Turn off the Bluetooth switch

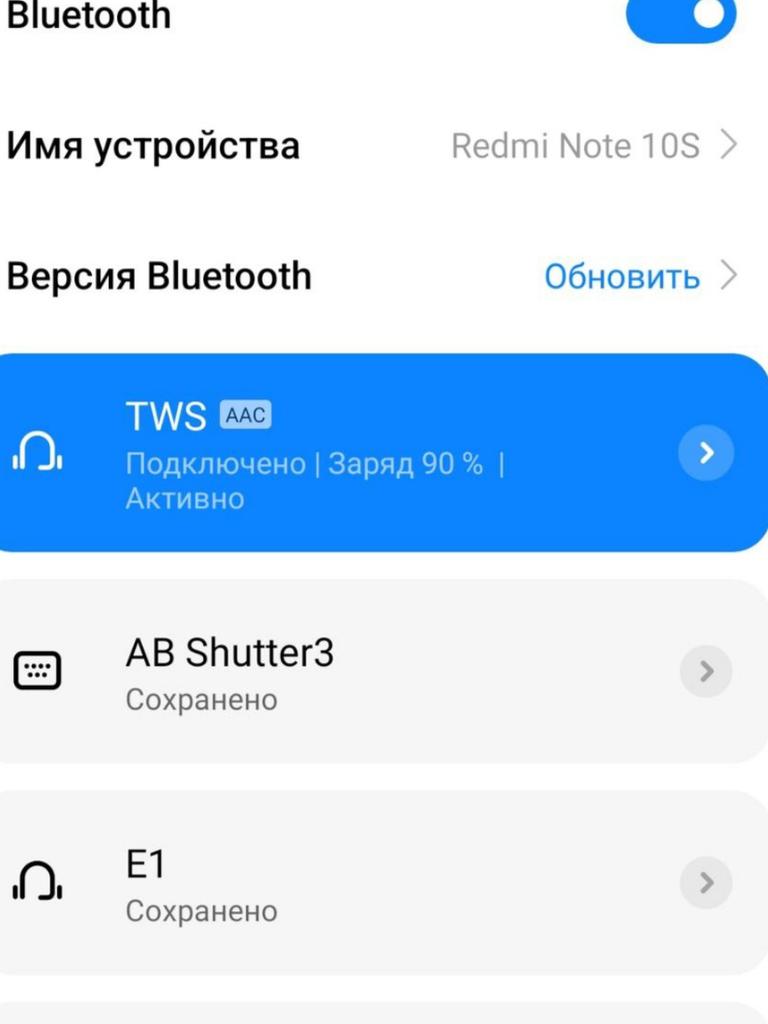[x=681, y=16]
